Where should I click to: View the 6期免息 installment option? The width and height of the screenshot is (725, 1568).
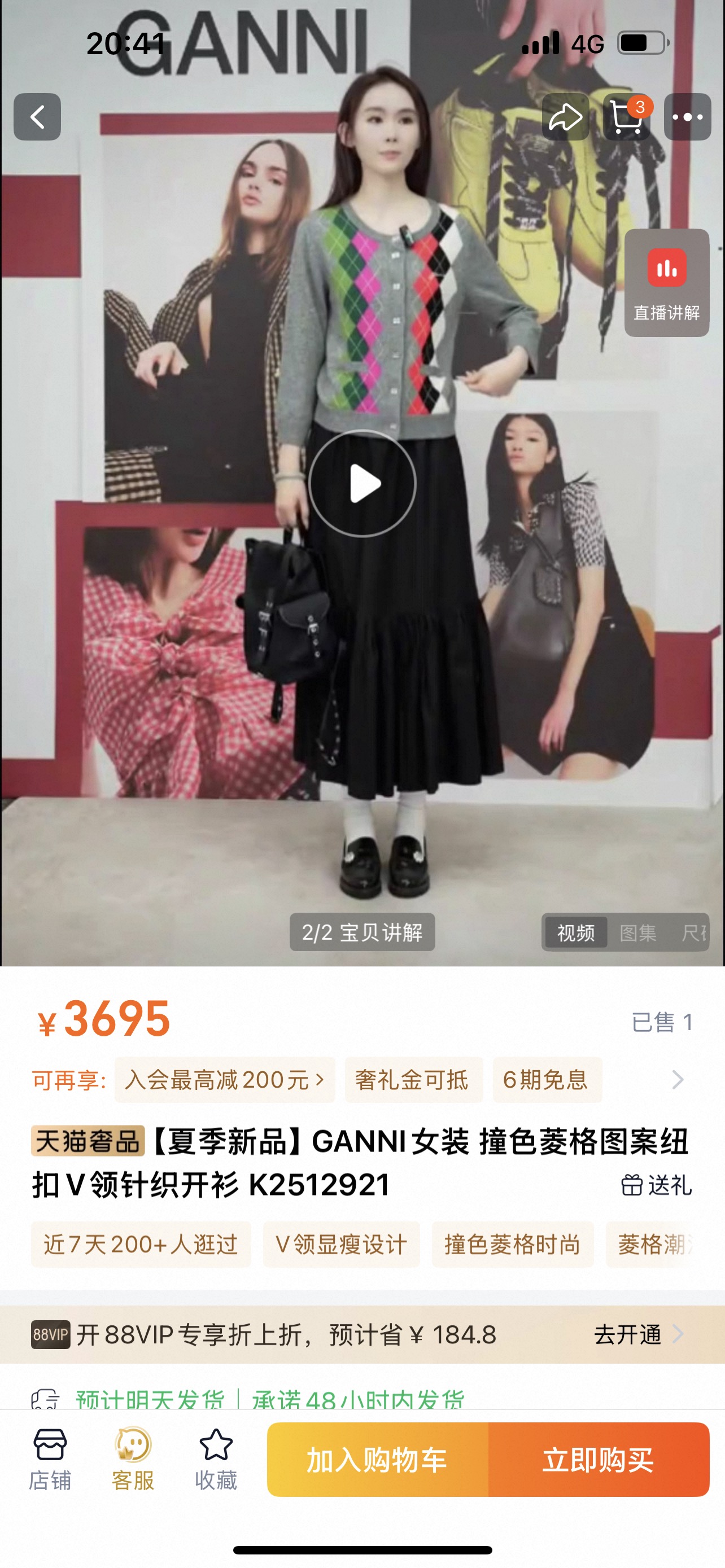547,1080
